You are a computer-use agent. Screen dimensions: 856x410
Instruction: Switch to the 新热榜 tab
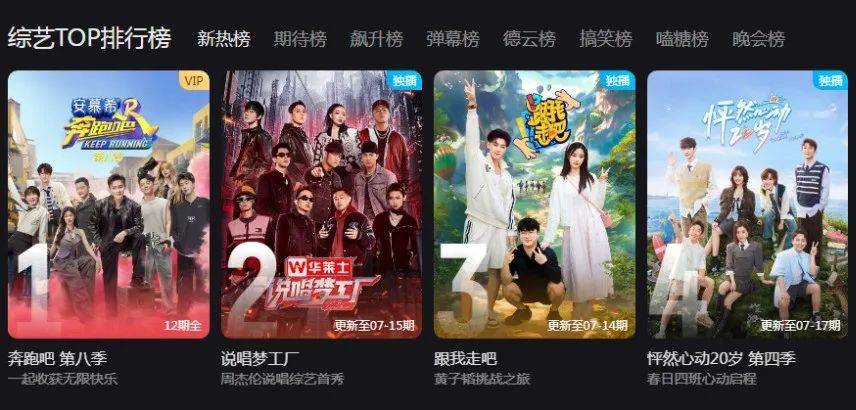(223, 39)
